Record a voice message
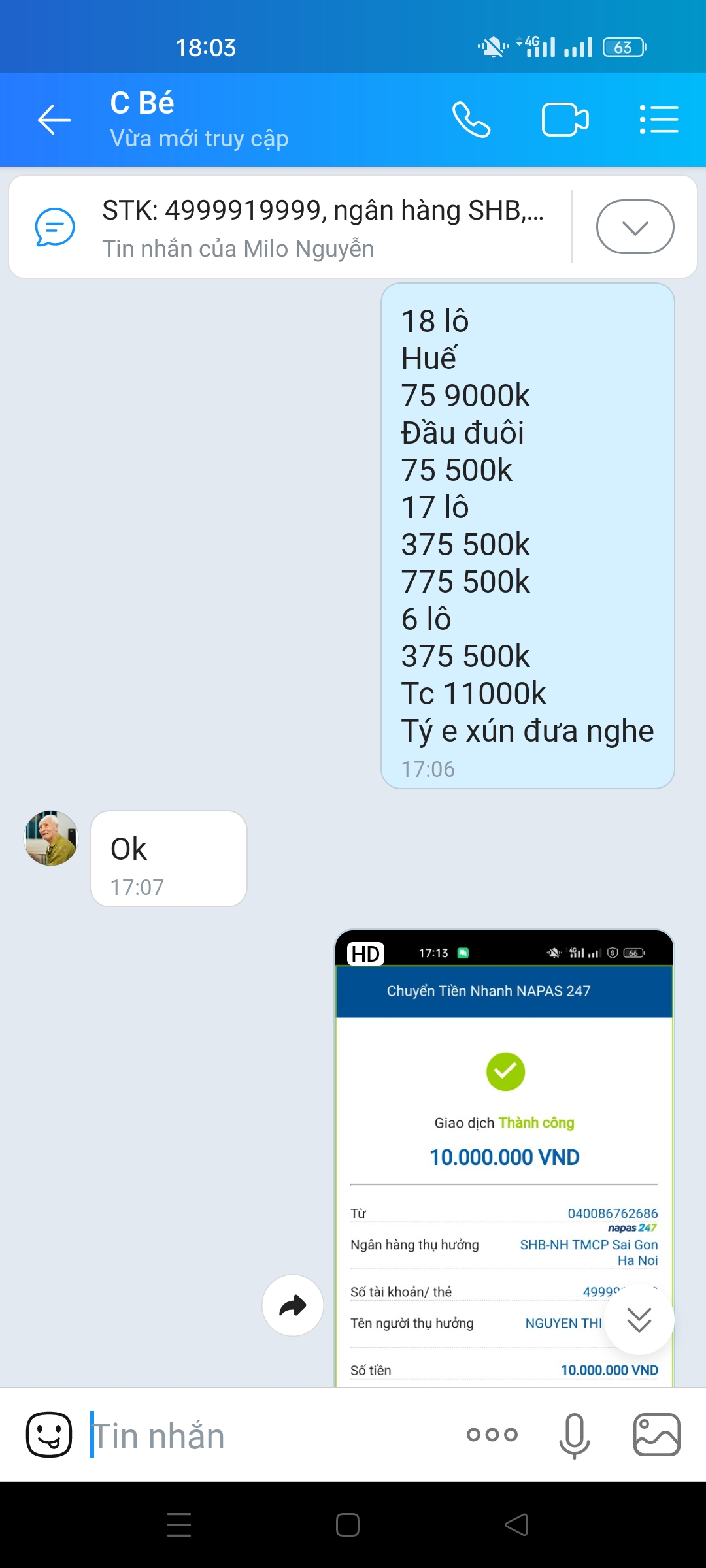This screenshot has height=1568, width=706. tap(575, 1435)
